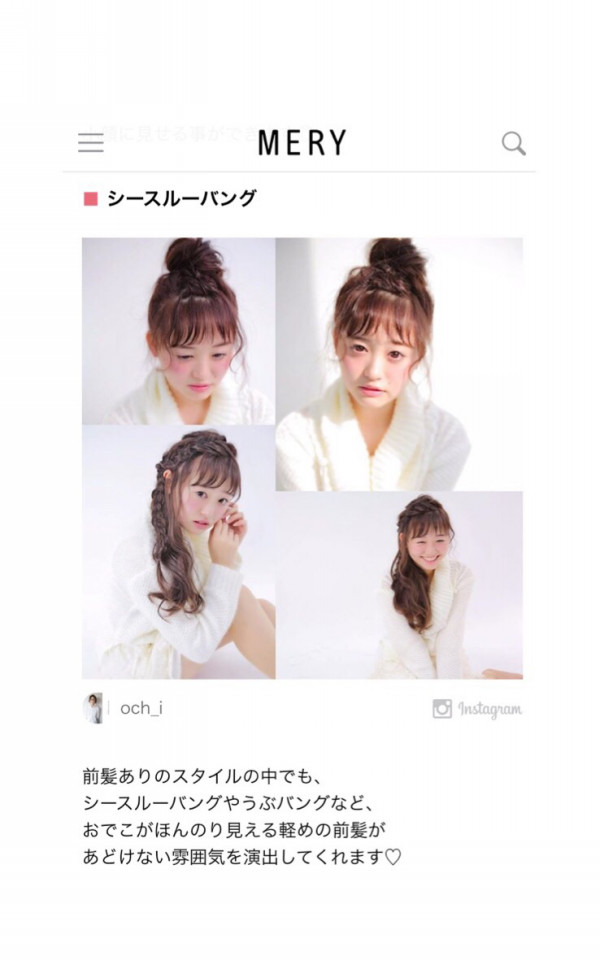This screenshot has width=600, height=968.
Task: Open the シースルーバング hairstyle photo collage
Action: pyautogui.click(x=302, y=458)
